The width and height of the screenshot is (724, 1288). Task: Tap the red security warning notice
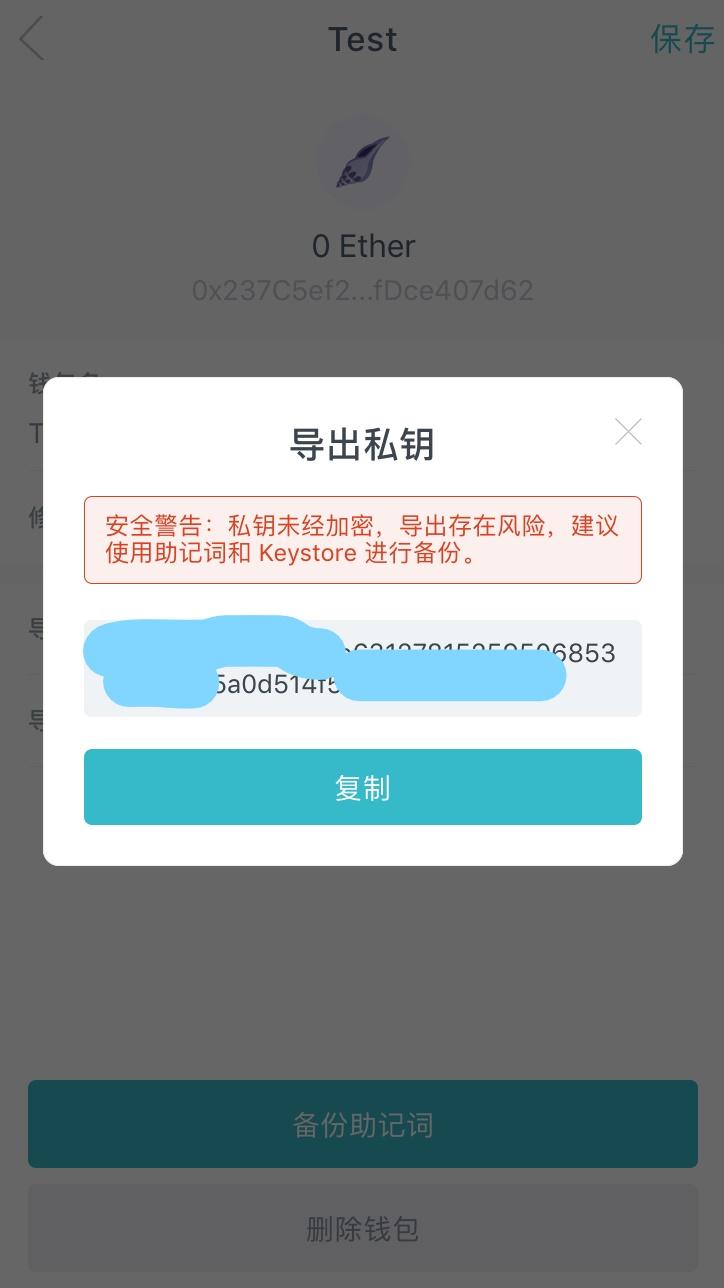pyautogui.click(x=362, y=538)
